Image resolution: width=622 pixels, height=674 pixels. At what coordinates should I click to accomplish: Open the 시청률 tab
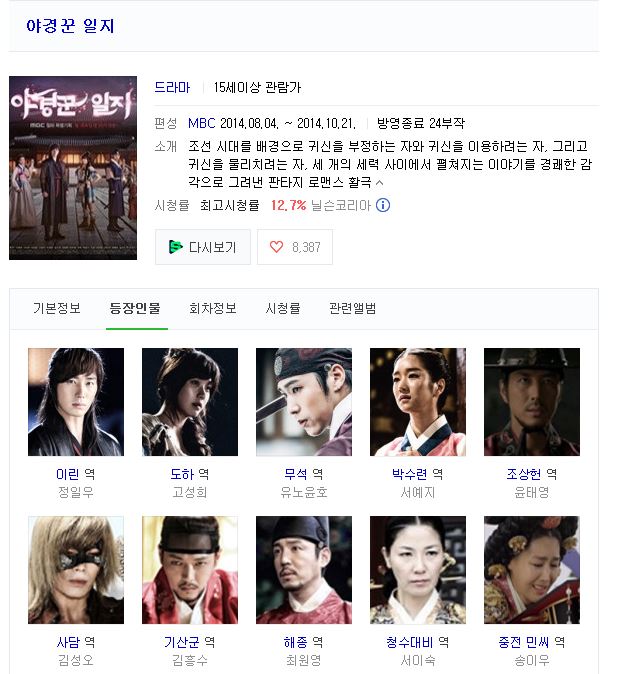(283, 308)
